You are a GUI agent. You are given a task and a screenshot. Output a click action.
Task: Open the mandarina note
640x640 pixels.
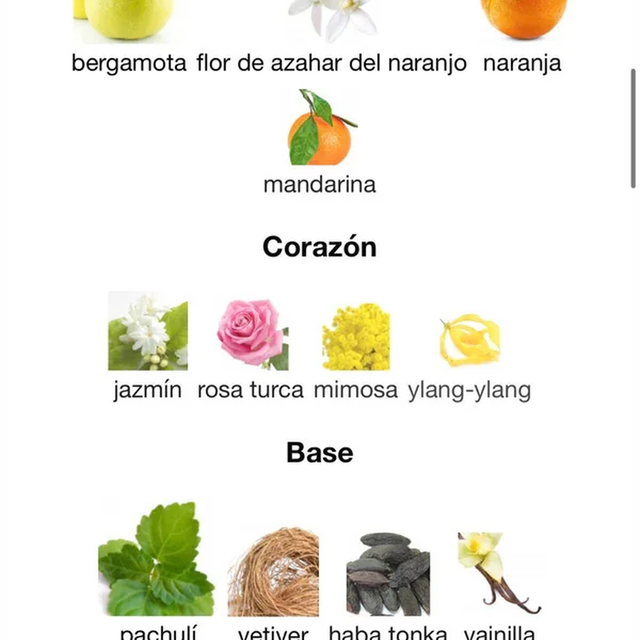(320, 130)
